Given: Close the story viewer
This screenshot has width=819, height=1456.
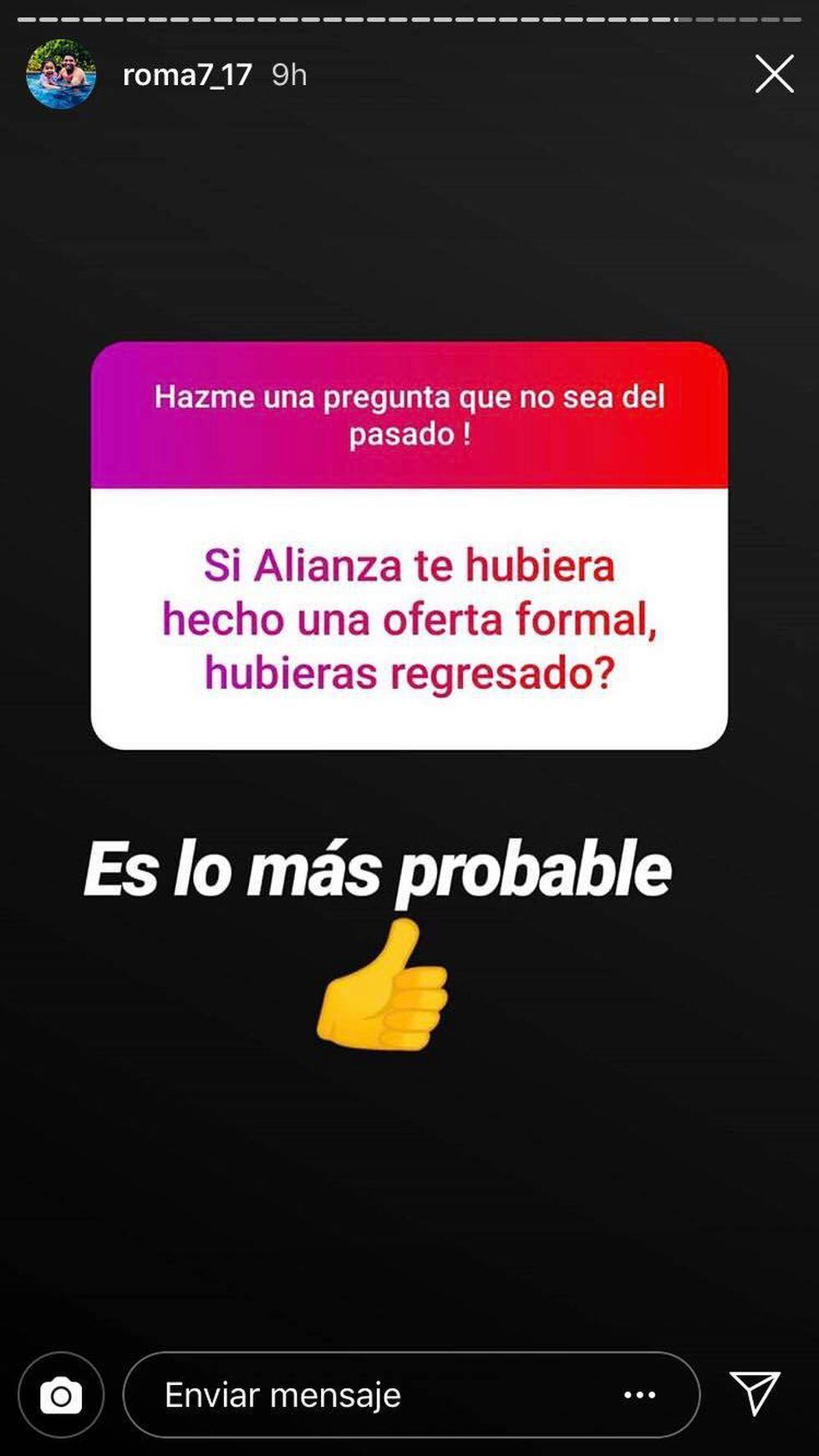Looking at the screenshot, I should (x=774, y=74).
